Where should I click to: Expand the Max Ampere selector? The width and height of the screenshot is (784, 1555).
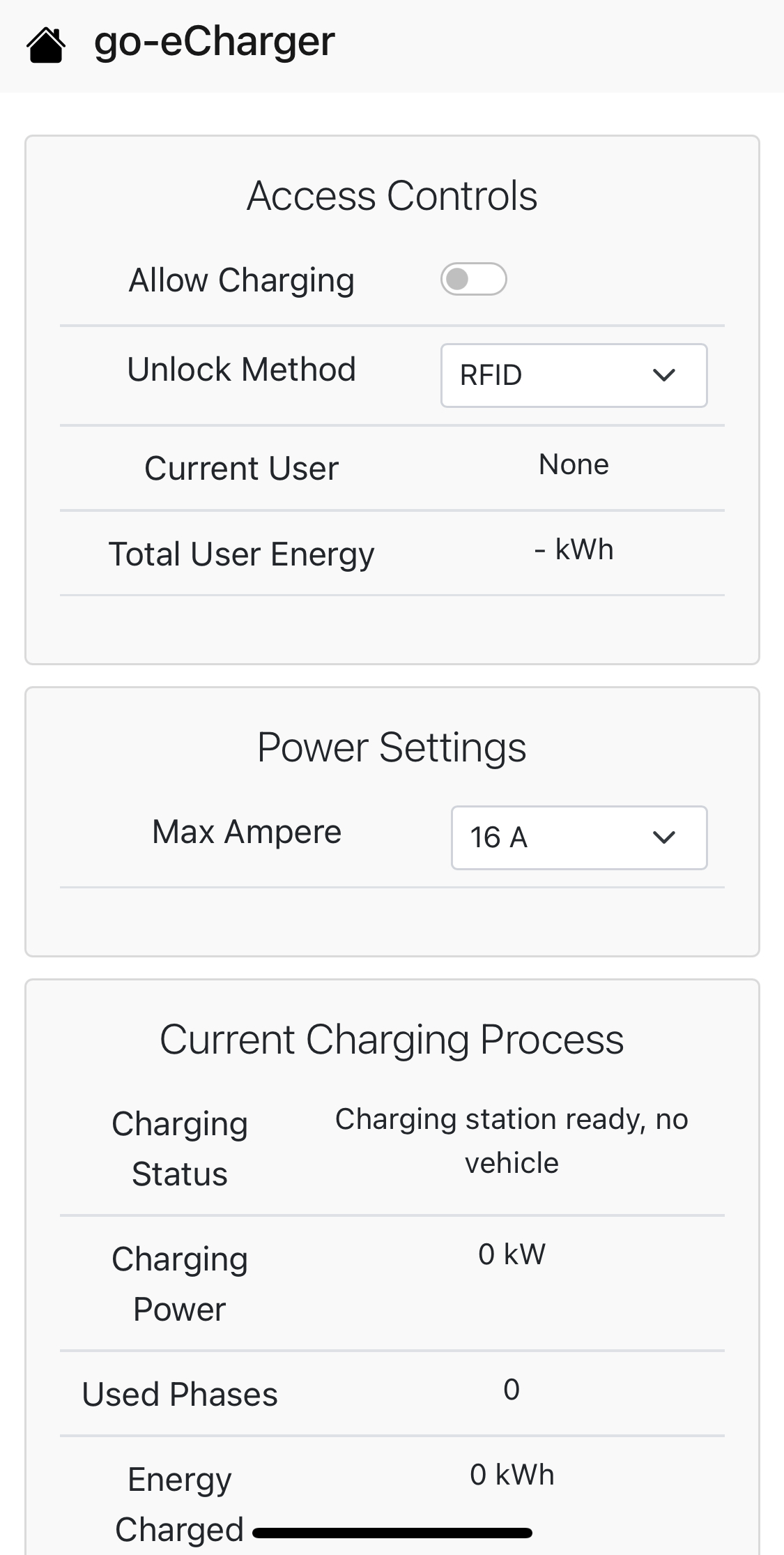coord(578,837)
